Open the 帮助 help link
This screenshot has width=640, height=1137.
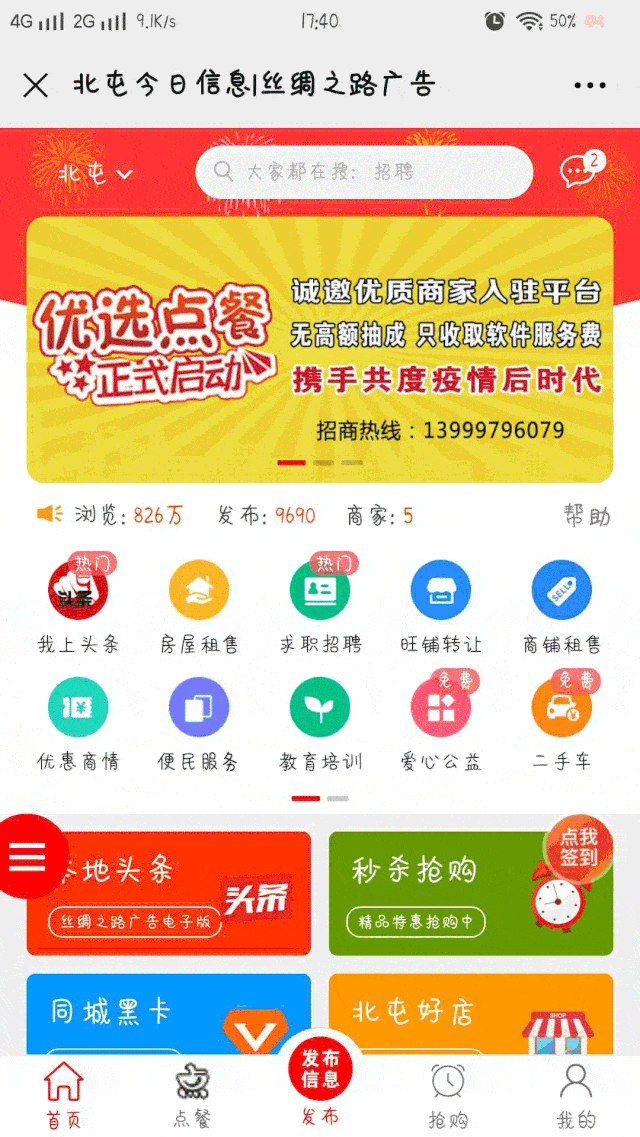click(x=586, y=516)
